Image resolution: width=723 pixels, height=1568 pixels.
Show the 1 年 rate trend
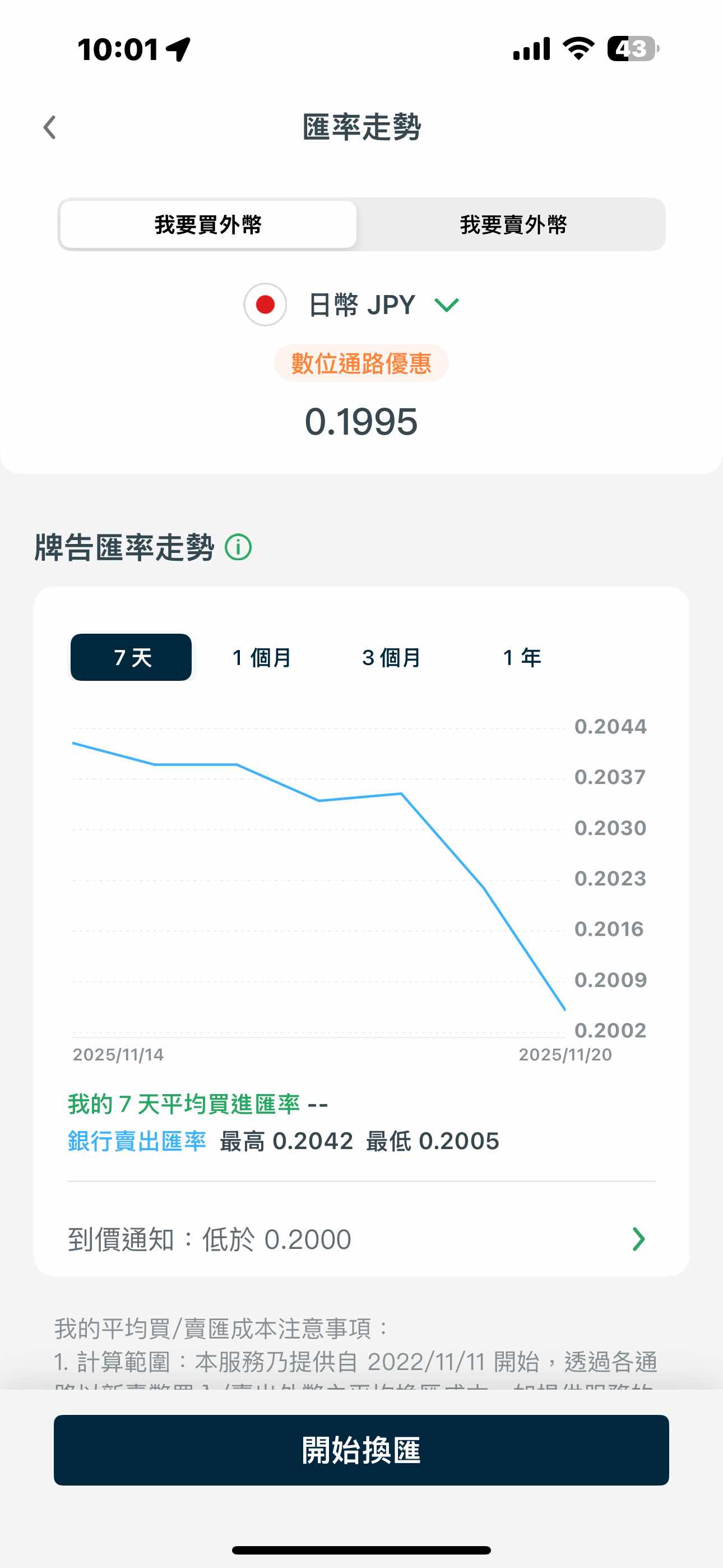522,657
